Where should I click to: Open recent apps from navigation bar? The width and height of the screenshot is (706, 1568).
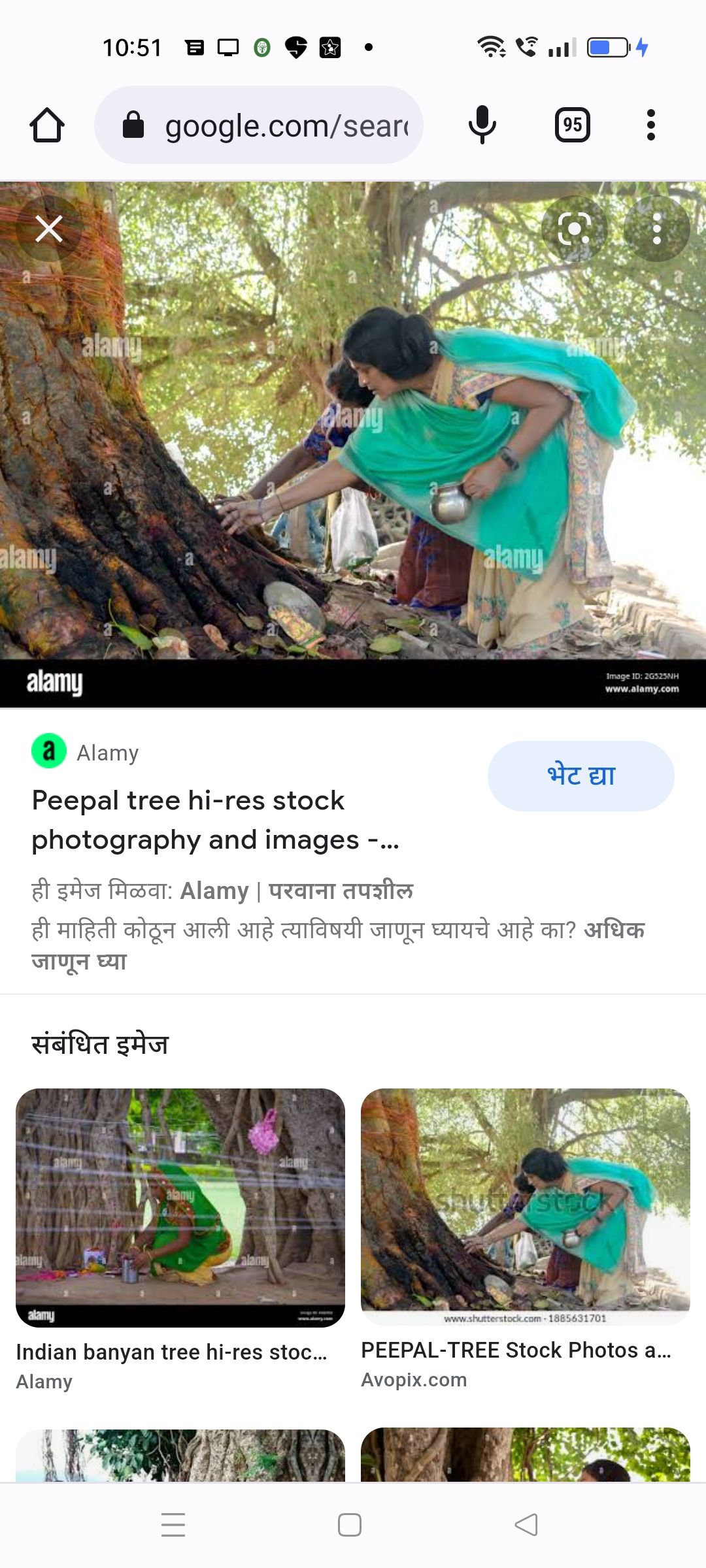[x=173, y=1525]
